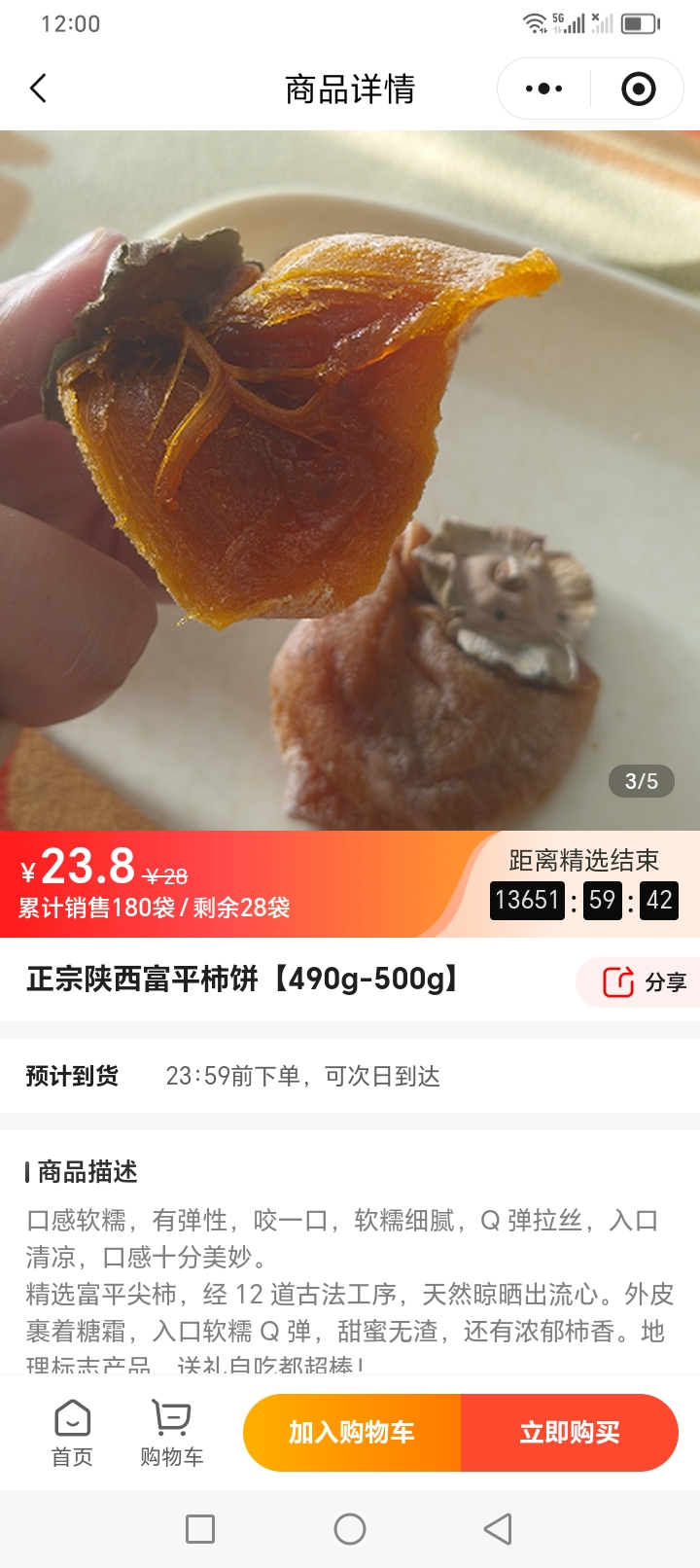Add the persimmon cakes to cart
The width and height of the screenshot is (700, 1568).
(352, 1433)
